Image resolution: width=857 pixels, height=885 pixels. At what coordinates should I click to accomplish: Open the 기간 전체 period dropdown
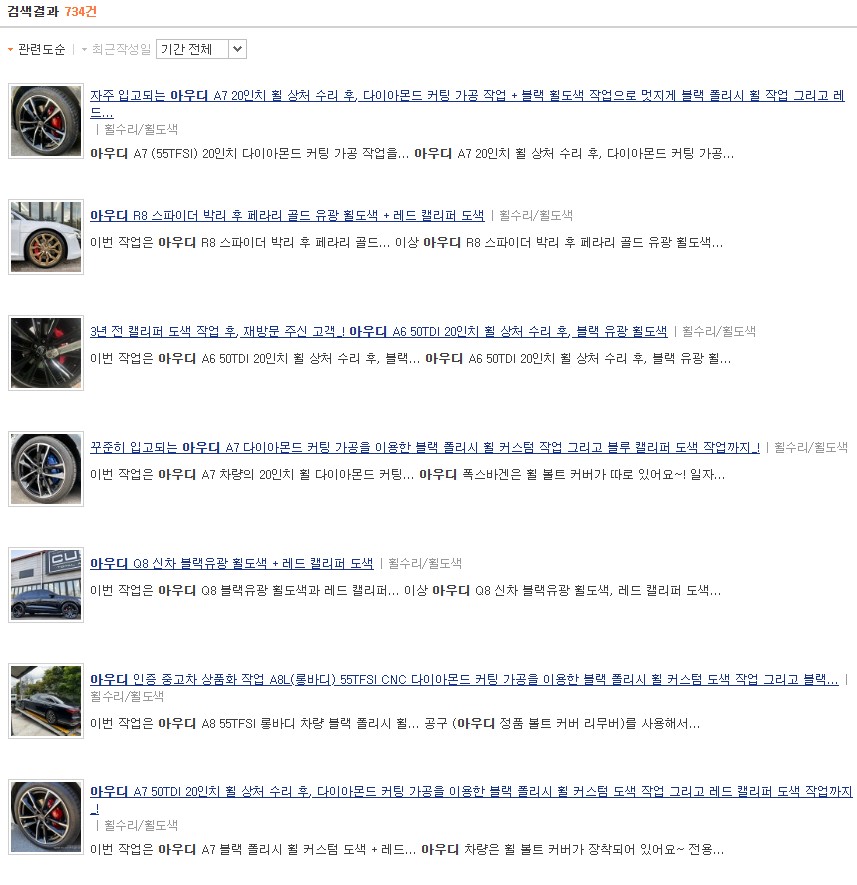click(x=201, y=49)
